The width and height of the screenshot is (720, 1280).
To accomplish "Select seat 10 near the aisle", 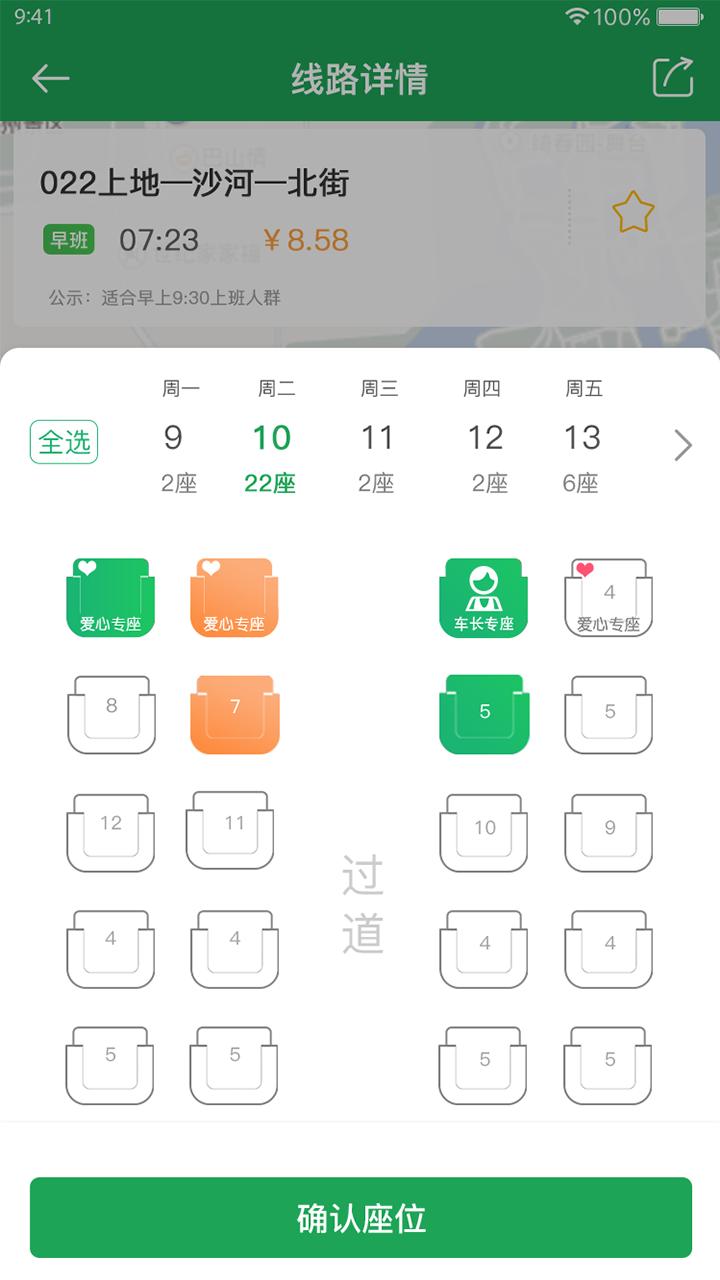I will point(484,831).
